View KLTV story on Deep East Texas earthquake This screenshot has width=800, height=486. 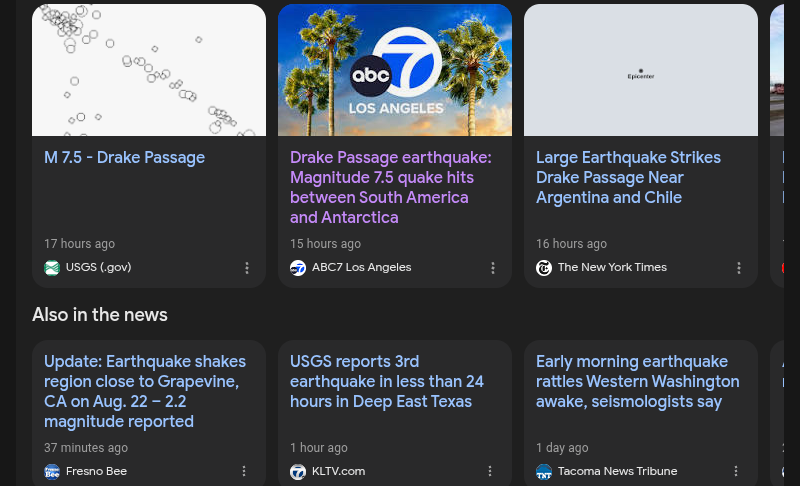[387, 381]
